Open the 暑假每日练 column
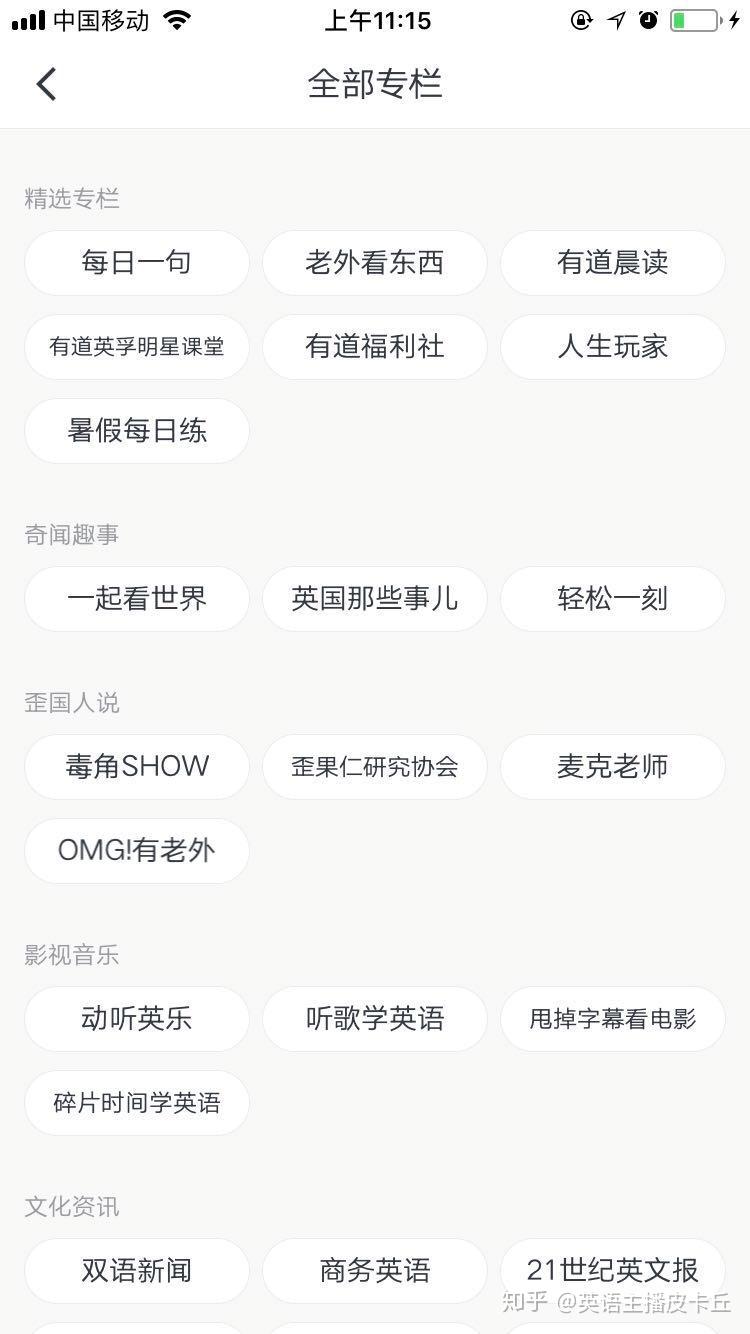Screen dimensions: 750x1334 pos(137,431)
